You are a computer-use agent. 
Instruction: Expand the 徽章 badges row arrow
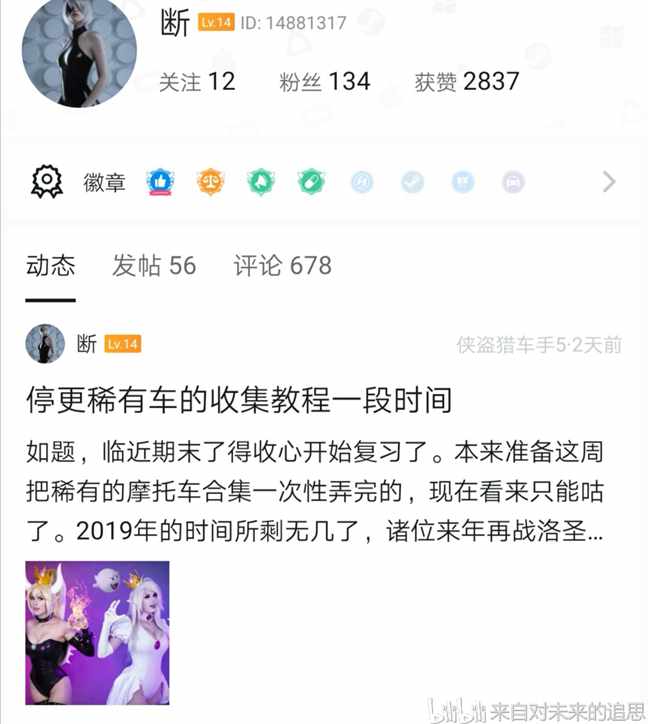tap(608, 182)
